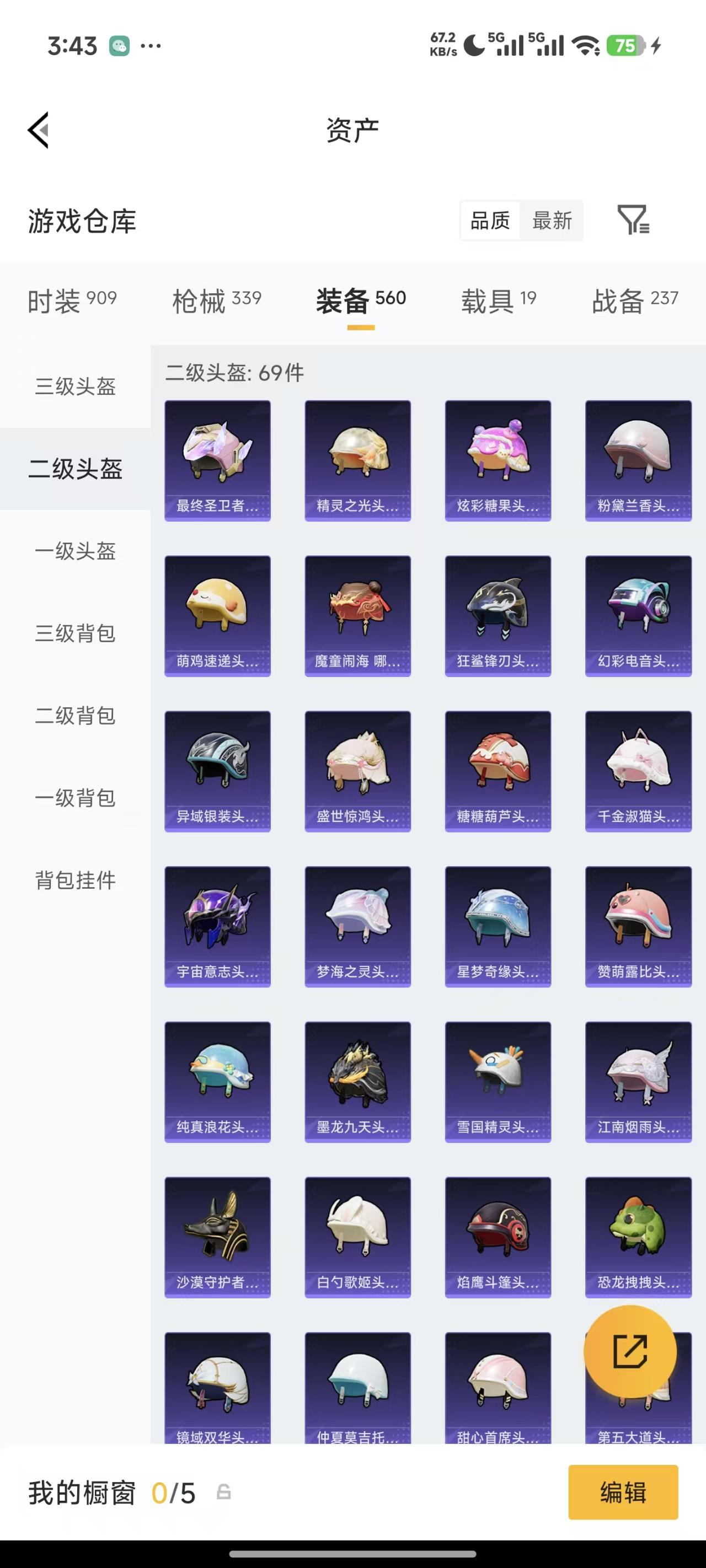706x1568 pixels.
Task: Switch to the 枪械 tab
Action: point(217,300)
